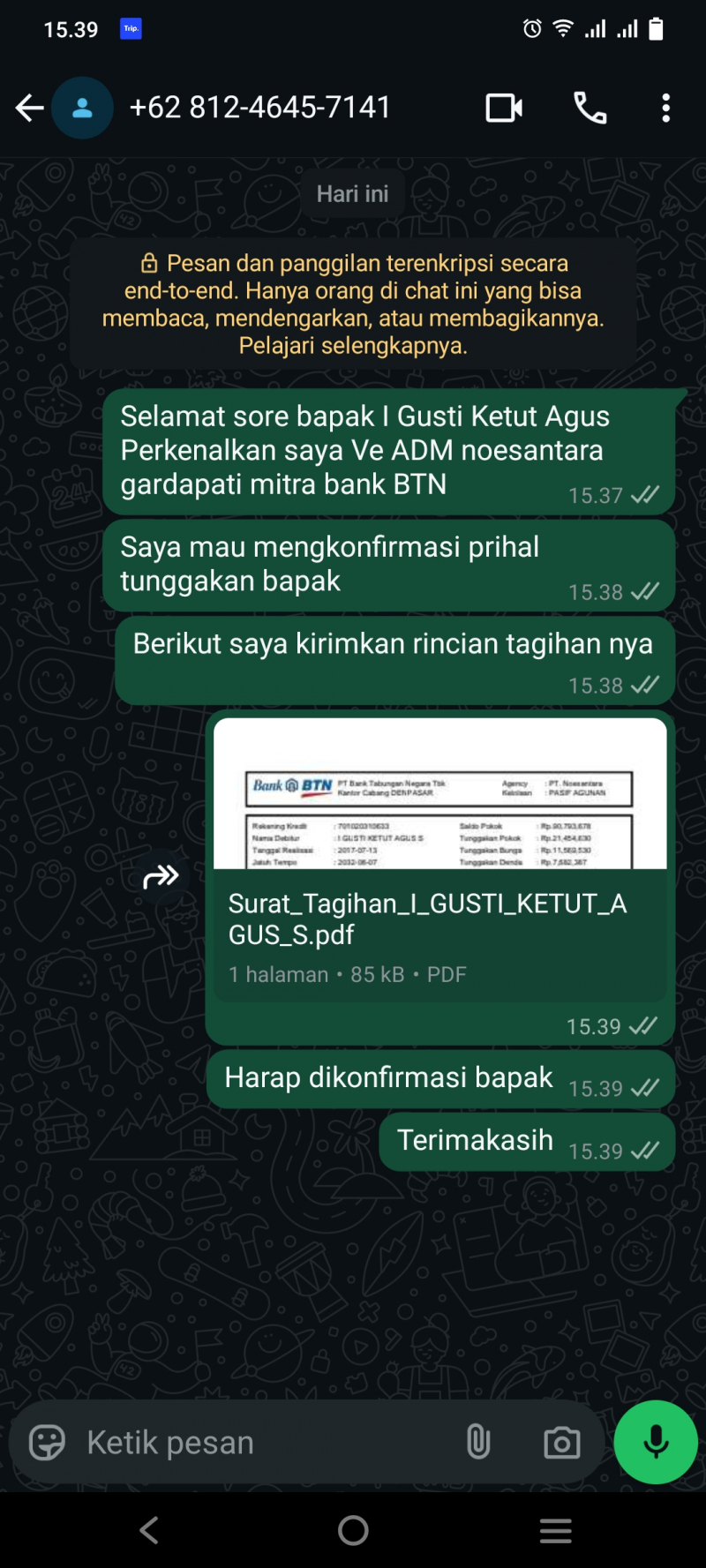Open the overflow menu
706x1568 pixels.
tap(665, 108)
